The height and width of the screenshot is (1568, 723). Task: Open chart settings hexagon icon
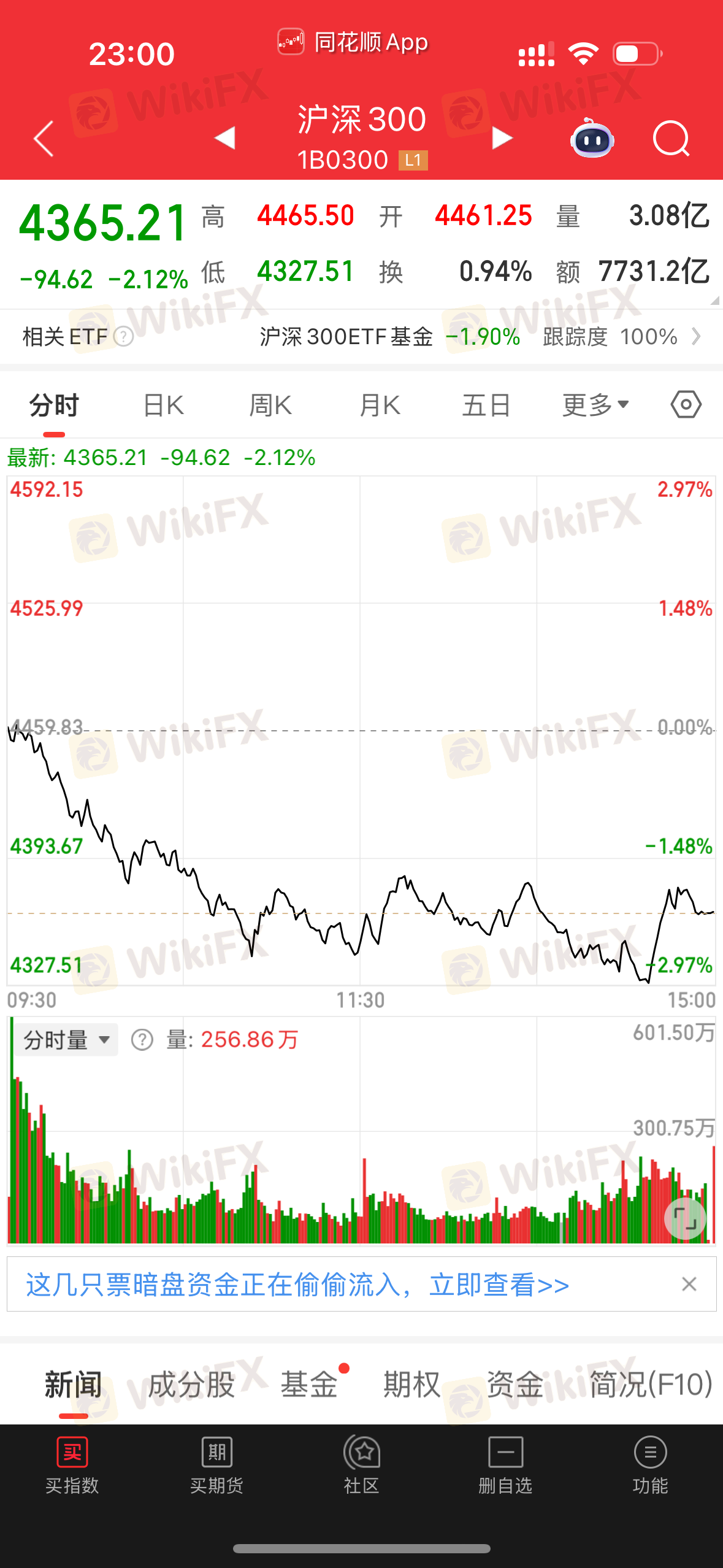(686, 405)
